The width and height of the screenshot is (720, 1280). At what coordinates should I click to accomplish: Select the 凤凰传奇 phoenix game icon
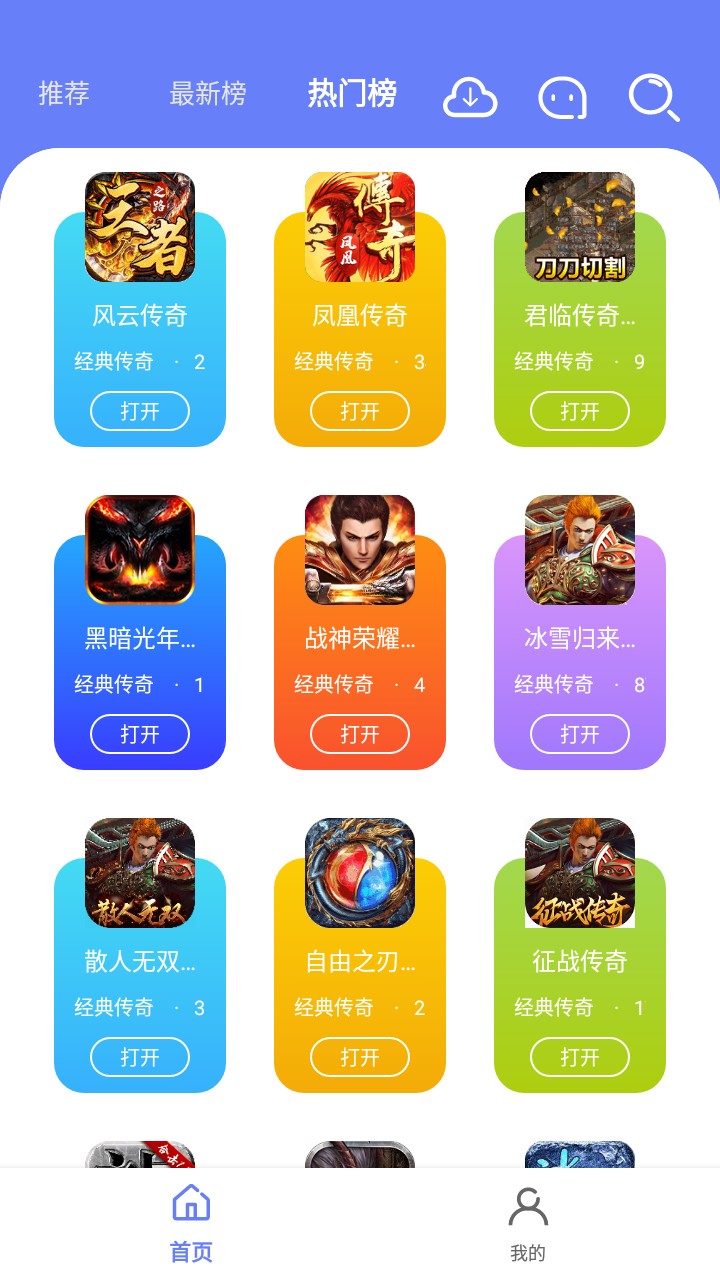(x=360, y=226)
